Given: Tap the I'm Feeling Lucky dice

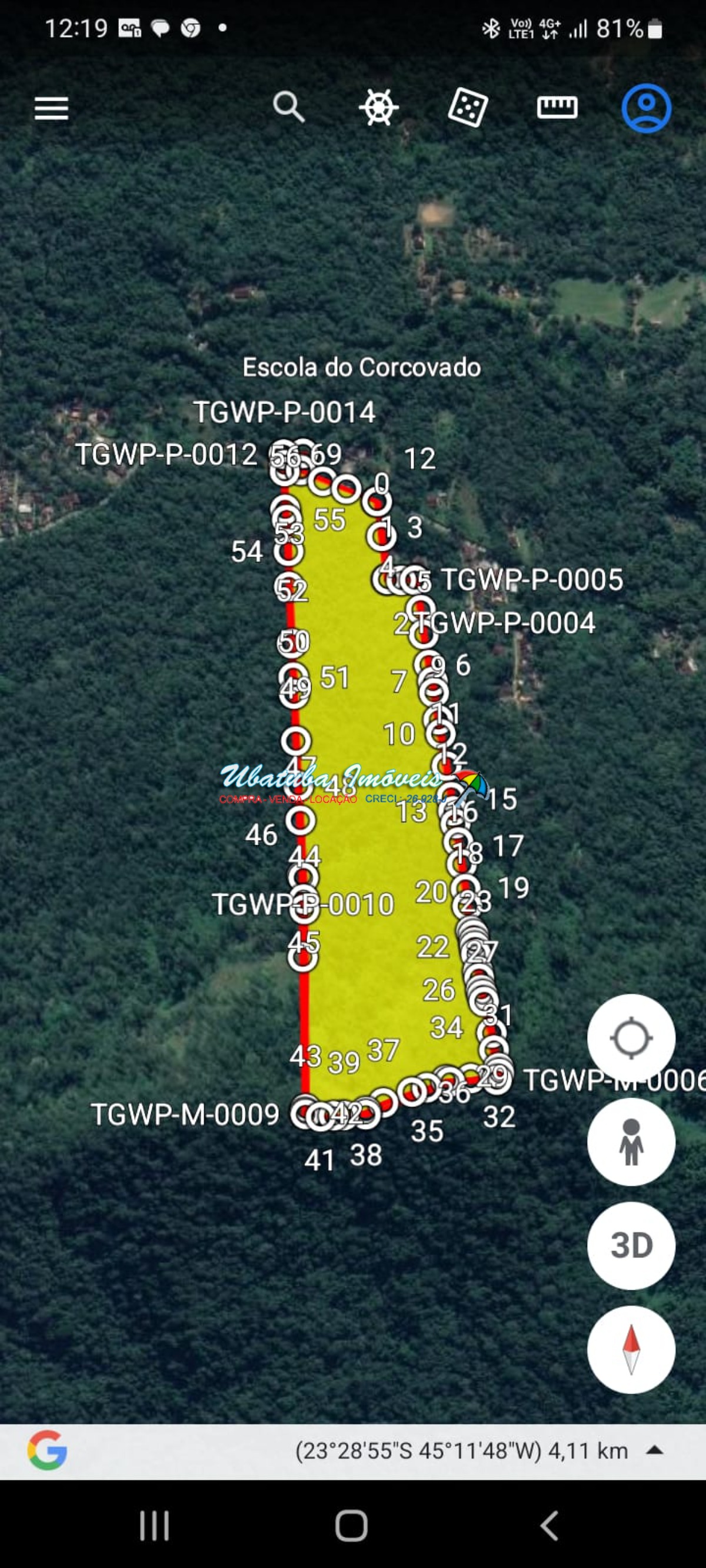Looking at the screenshot, I should [467, 108].
